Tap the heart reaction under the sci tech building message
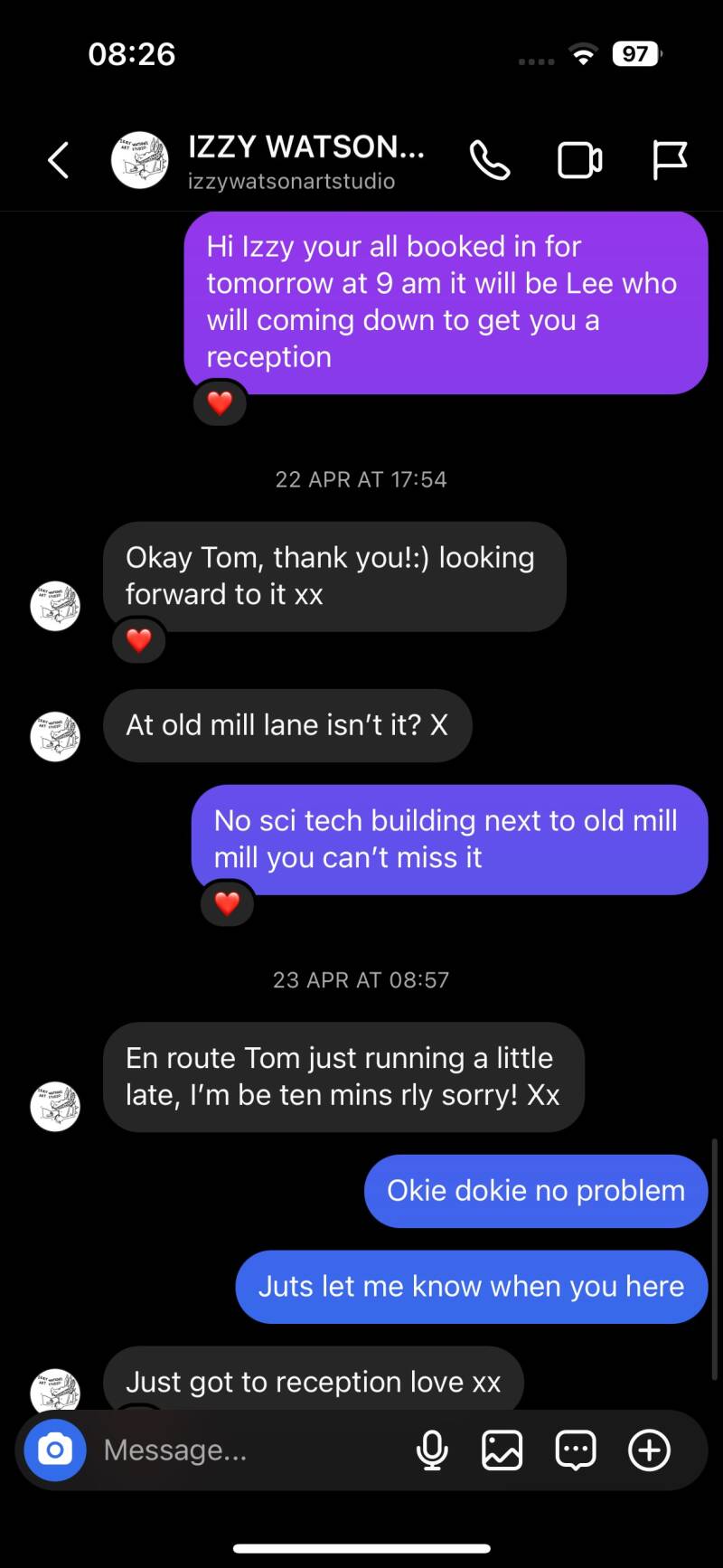723x1568 pixels. [x=227, y=903]
